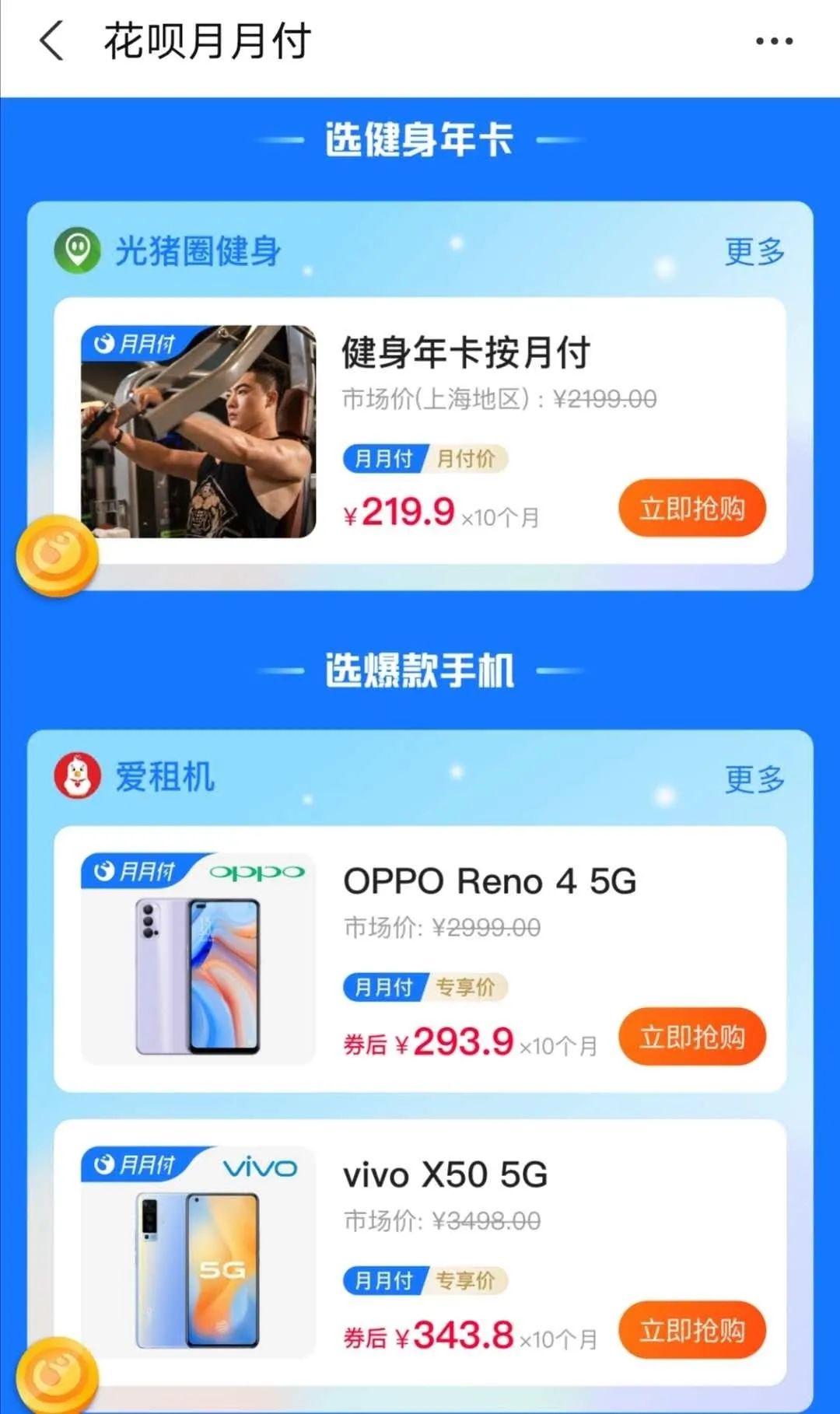Tap 更多 in 爱租机 section

[754, 779]
